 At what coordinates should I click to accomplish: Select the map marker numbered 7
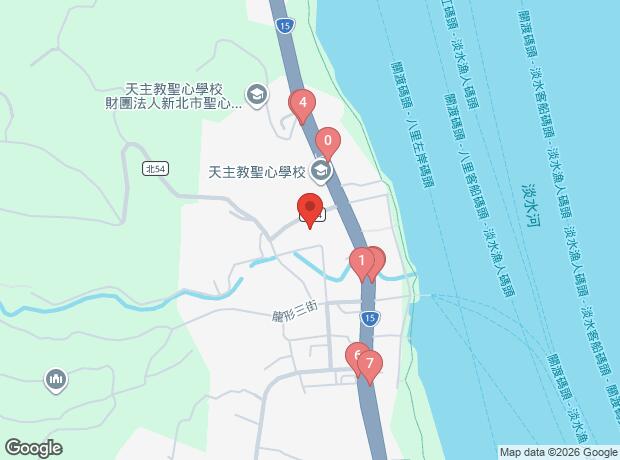(x=370, y=365)
